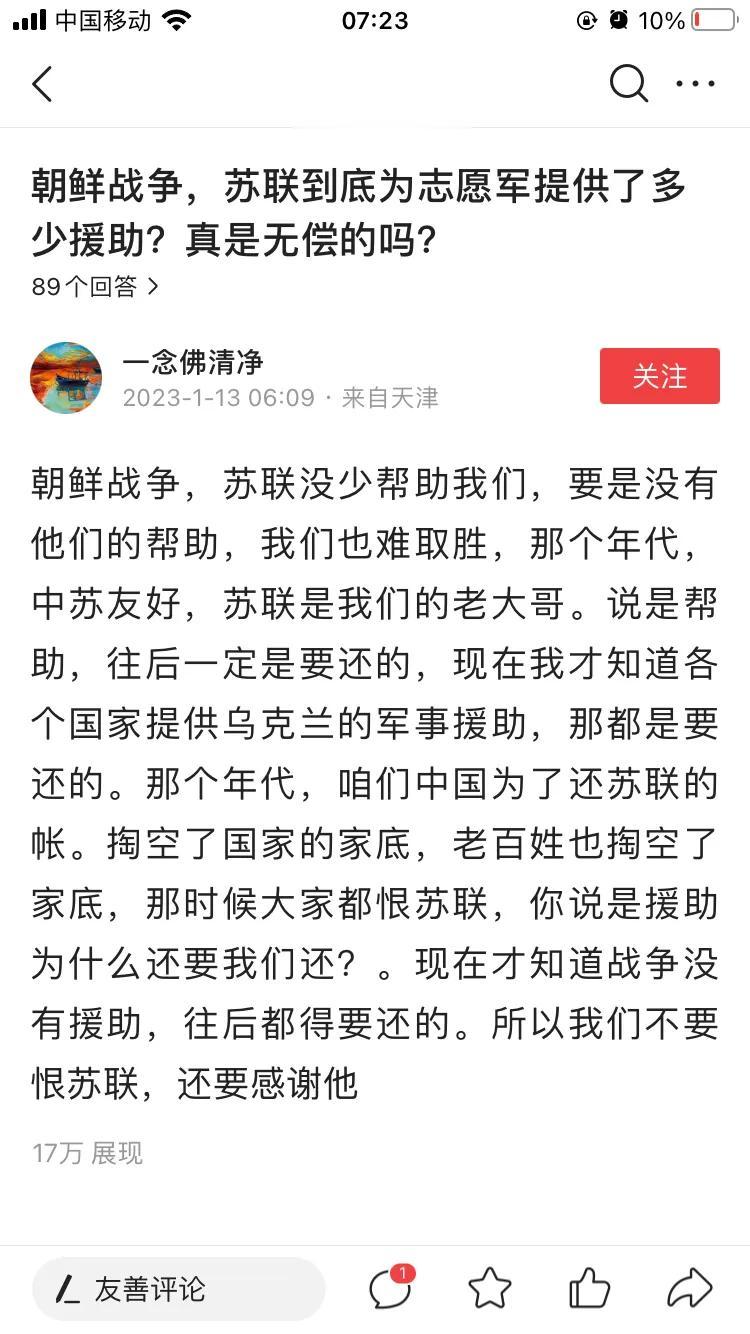Tap the share arrow icon
750x1334 pixels.
(x=689, y=1289)
